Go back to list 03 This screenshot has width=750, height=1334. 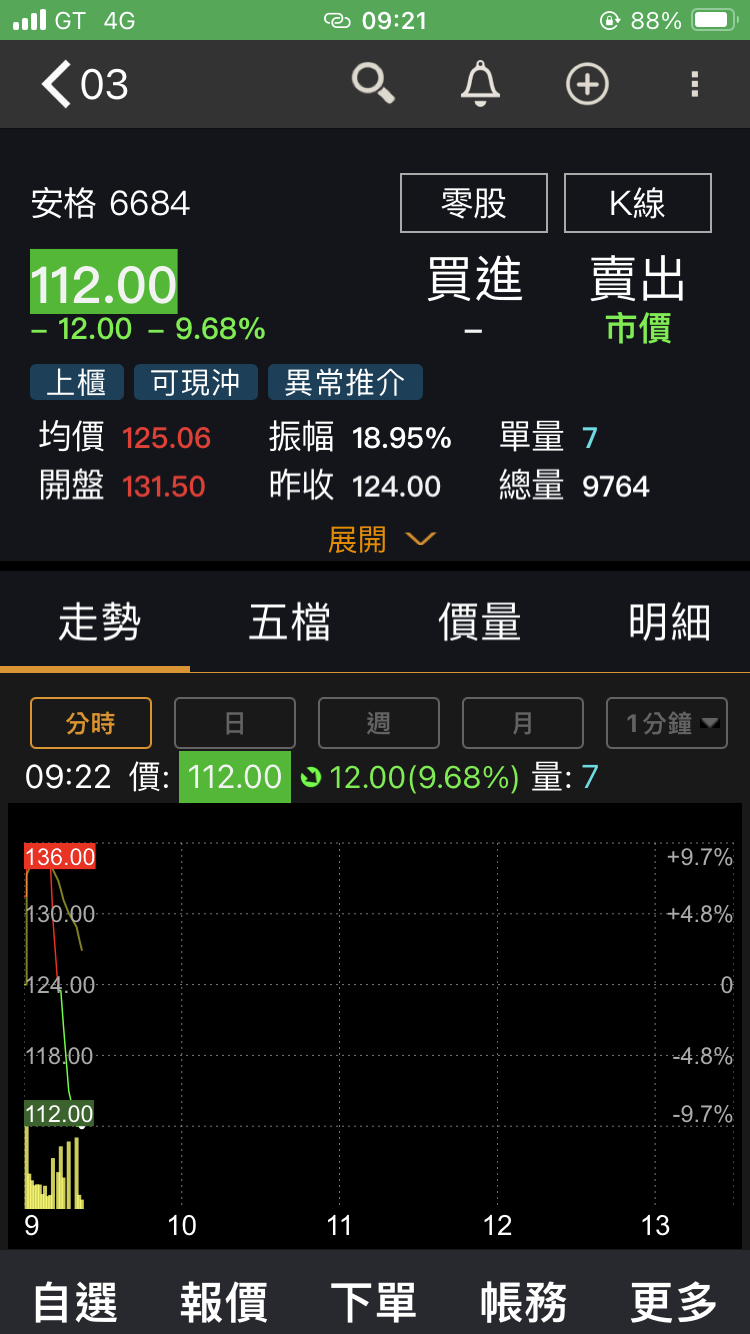click(84, 84)
